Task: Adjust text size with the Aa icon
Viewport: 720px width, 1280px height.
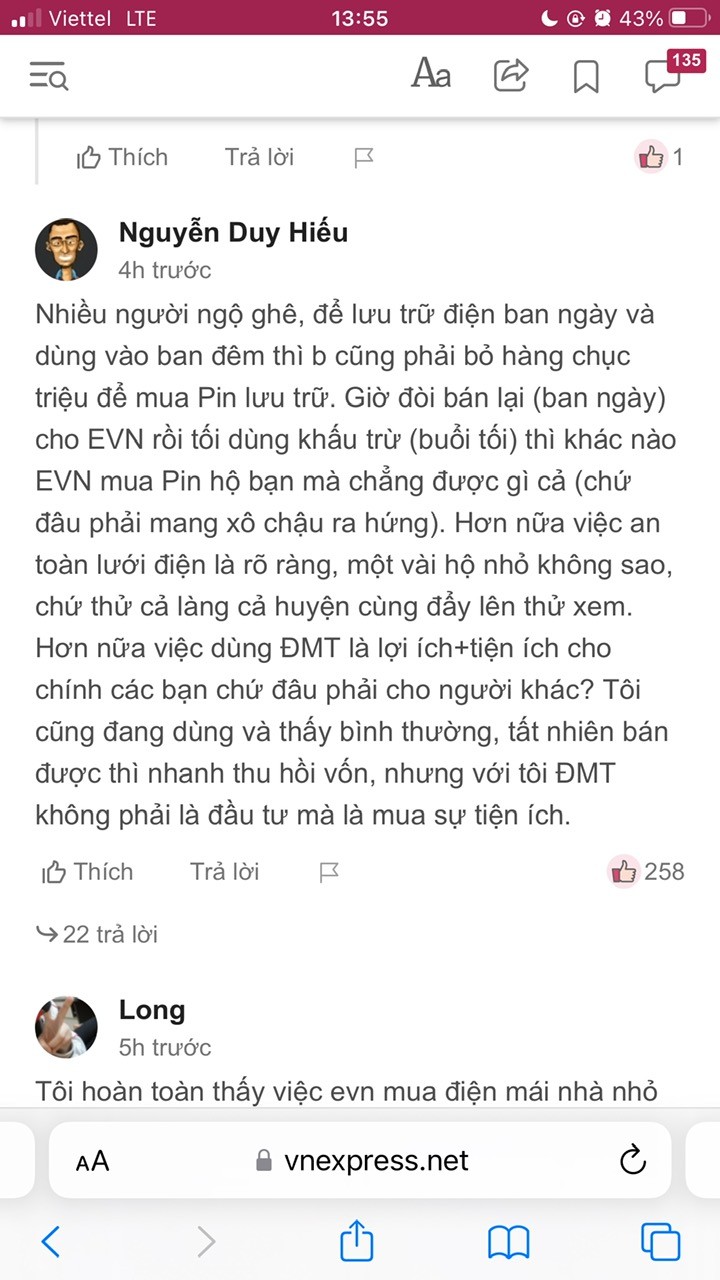Action: [x=431, y=75]
